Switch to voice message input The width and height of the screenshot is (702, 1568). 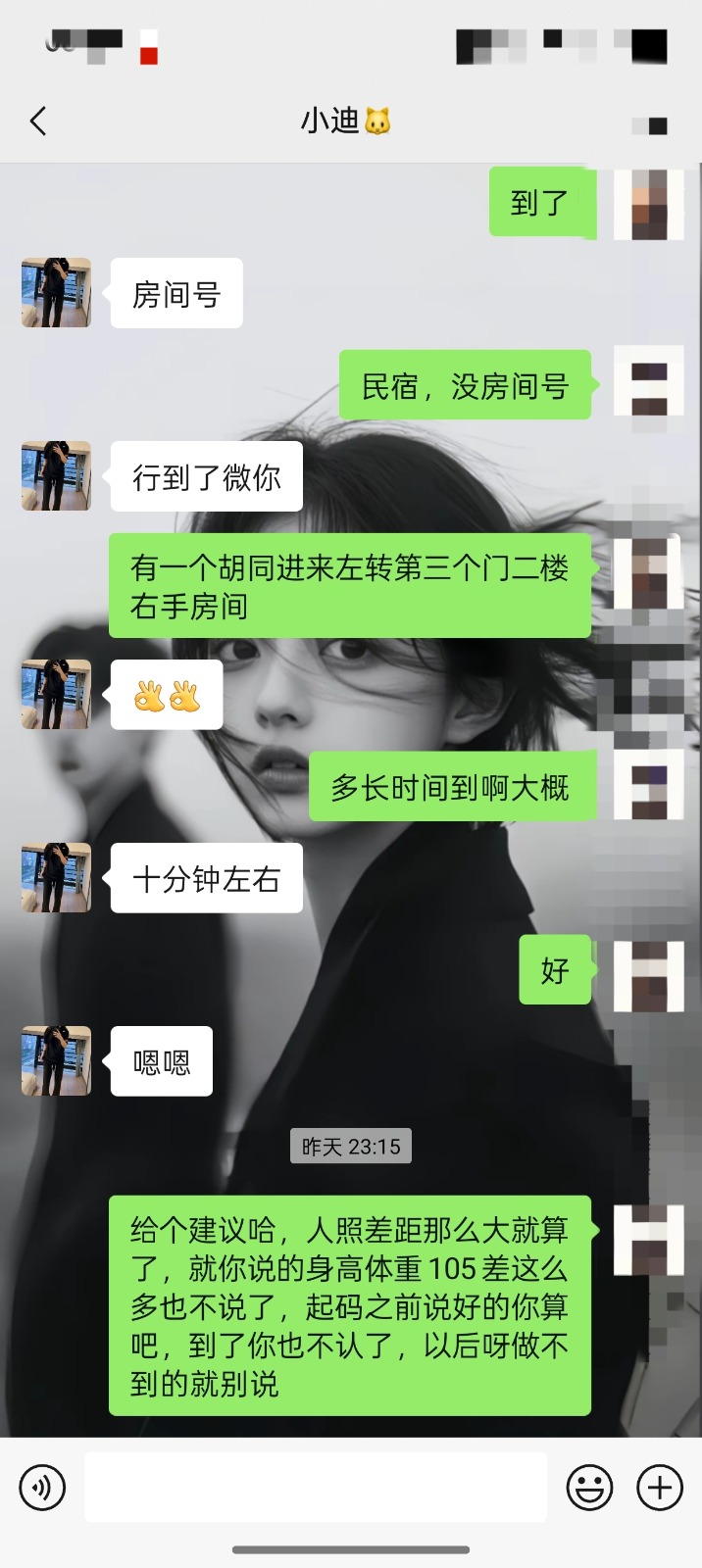tap(42, 1488)
